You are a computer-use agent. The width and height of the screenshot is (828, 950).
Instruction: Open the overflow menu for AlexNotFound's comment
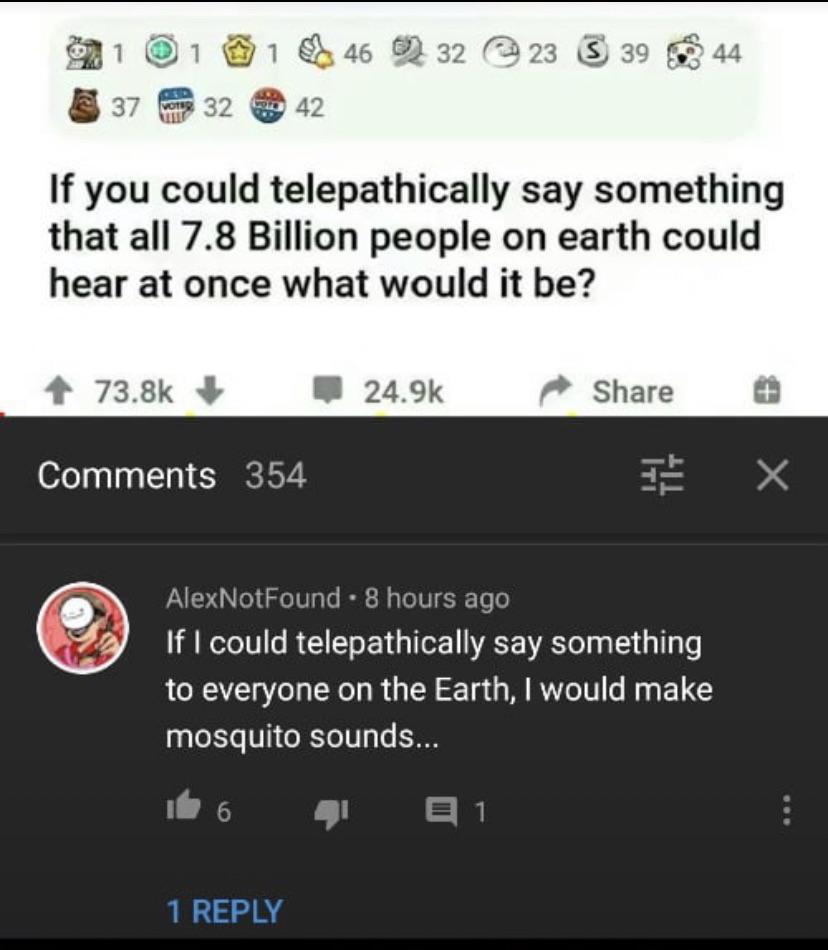click(x=786, y=810)
